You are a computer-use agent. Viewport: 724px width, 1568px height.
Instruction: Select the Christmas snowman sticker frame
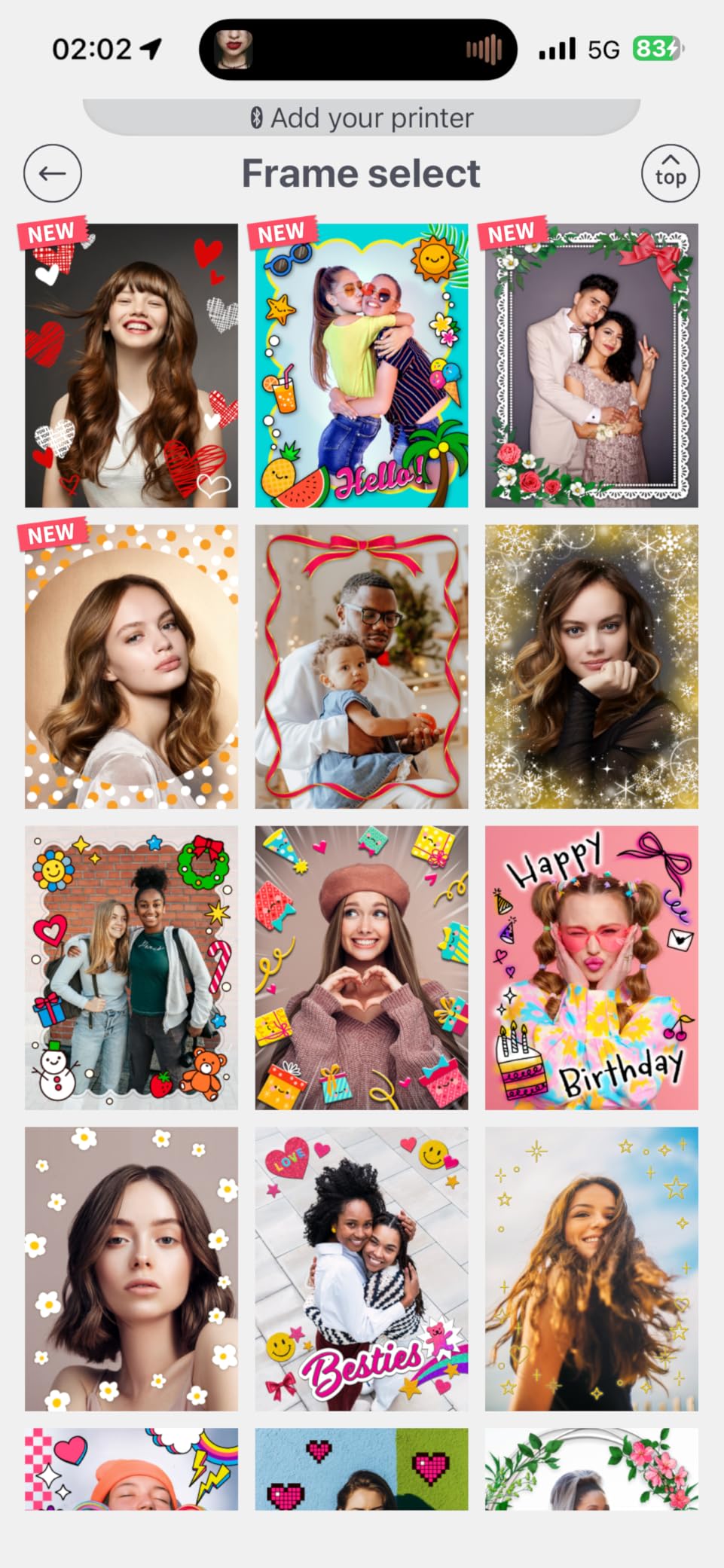[131, 968]
